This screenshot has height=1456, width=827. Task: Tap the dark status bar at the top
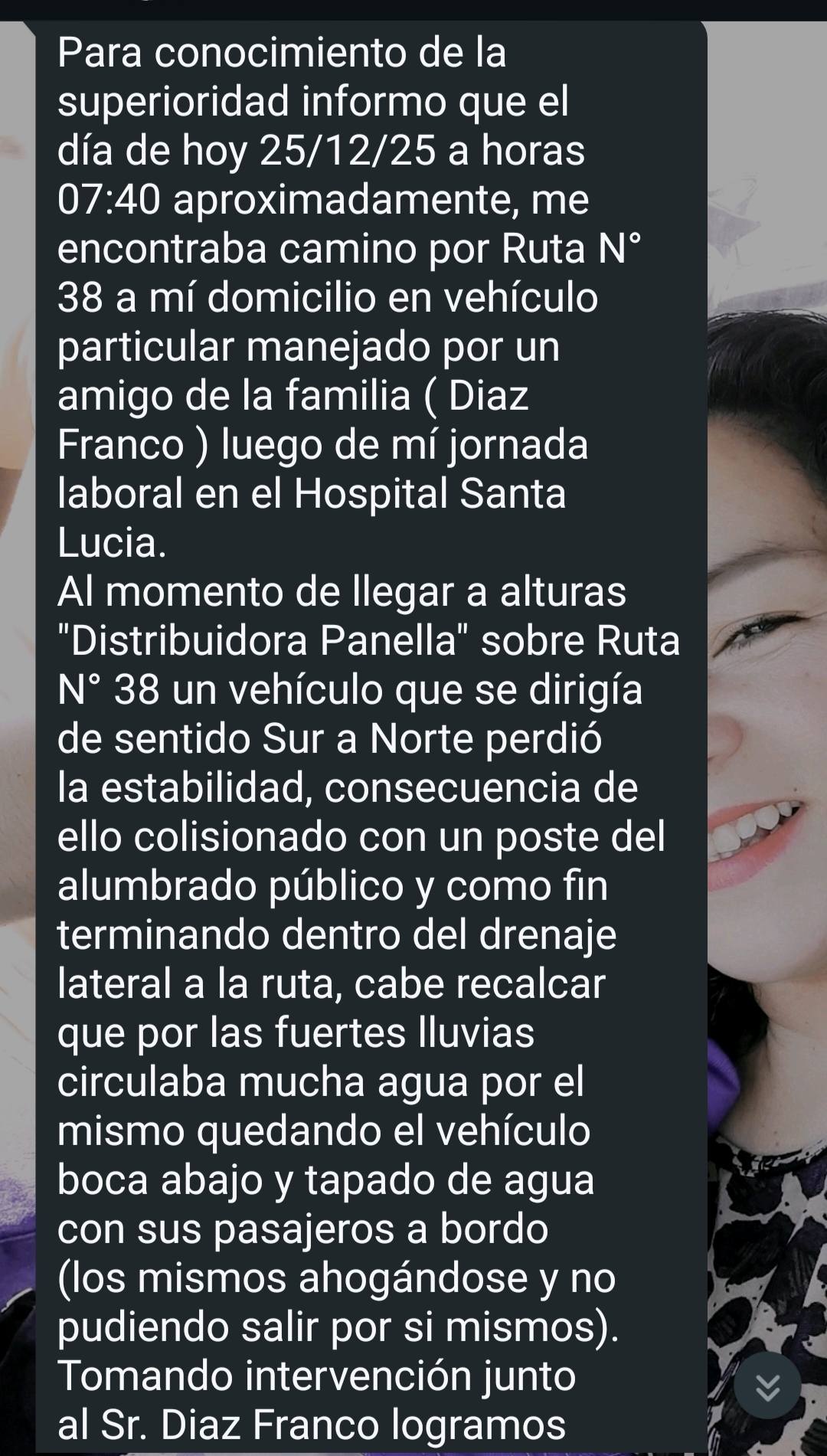(x=413, y=8)
